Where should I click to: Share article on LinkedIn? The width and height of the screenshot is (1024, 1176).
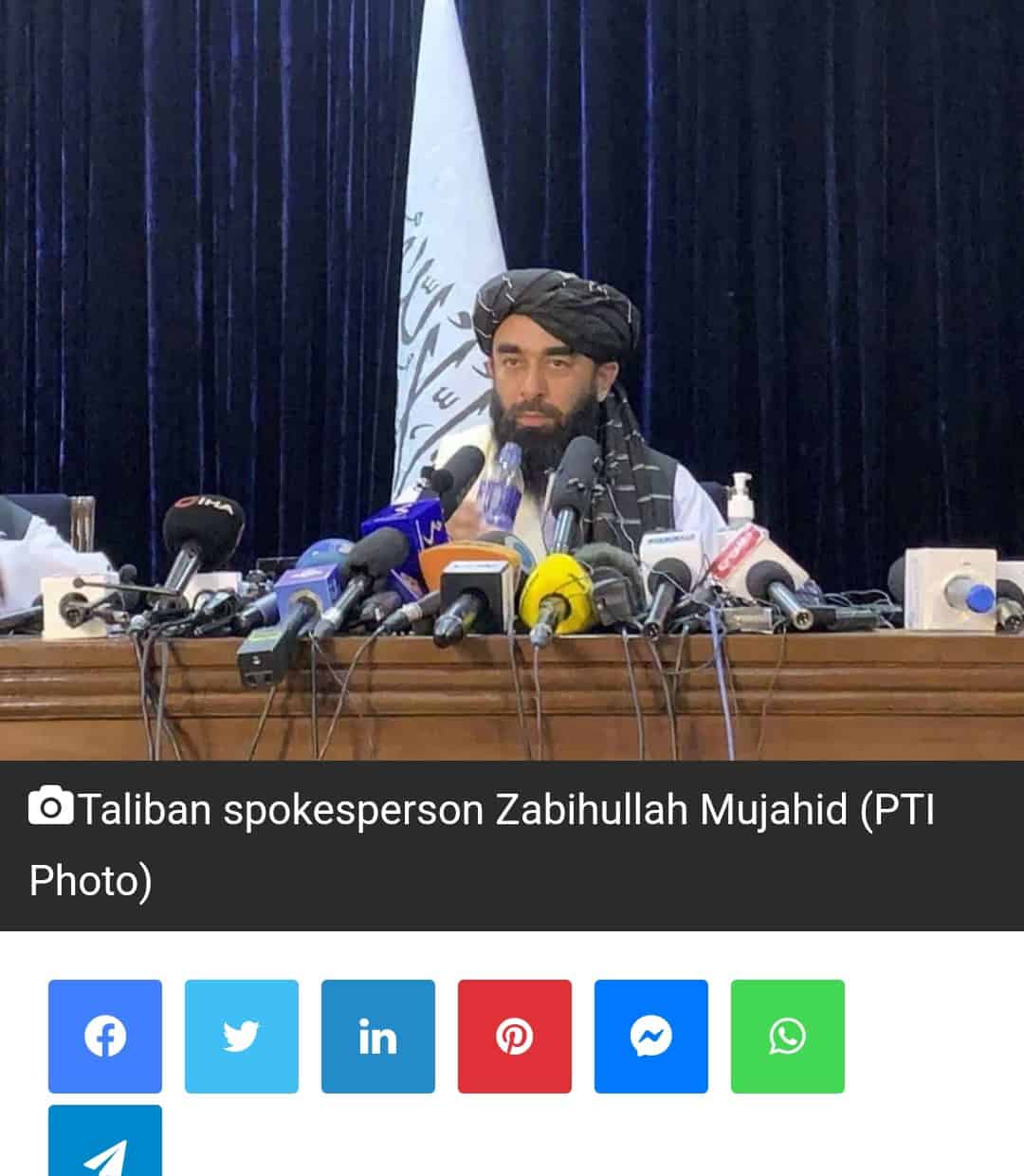pyautogui.click(x=378, y=1036)
